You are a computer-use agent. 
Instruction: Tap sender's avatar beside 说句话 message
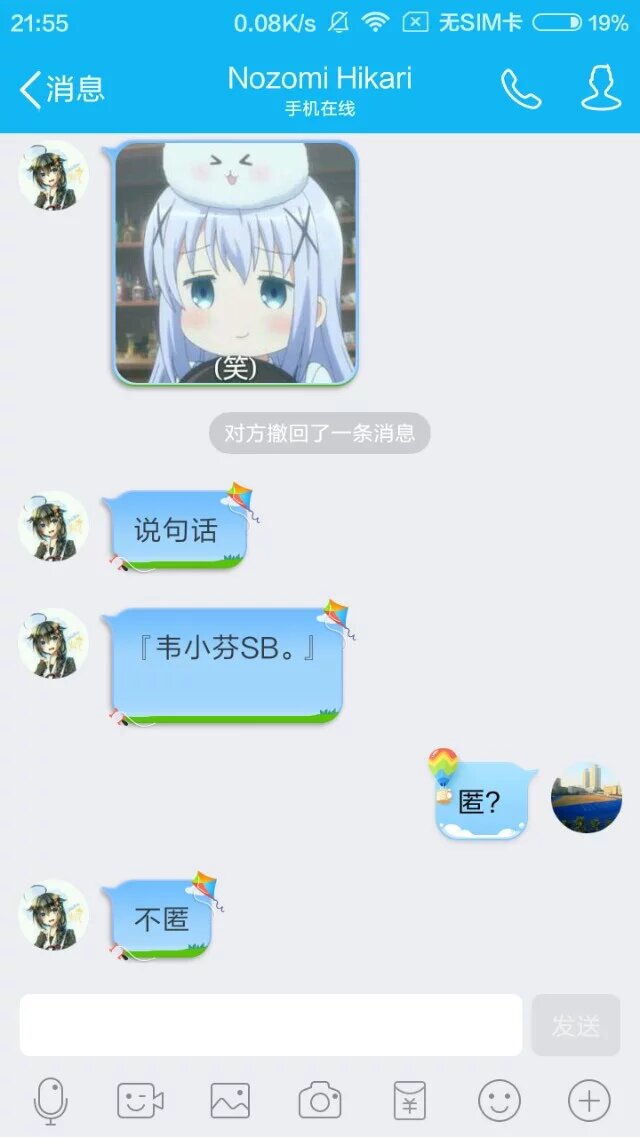54,526
